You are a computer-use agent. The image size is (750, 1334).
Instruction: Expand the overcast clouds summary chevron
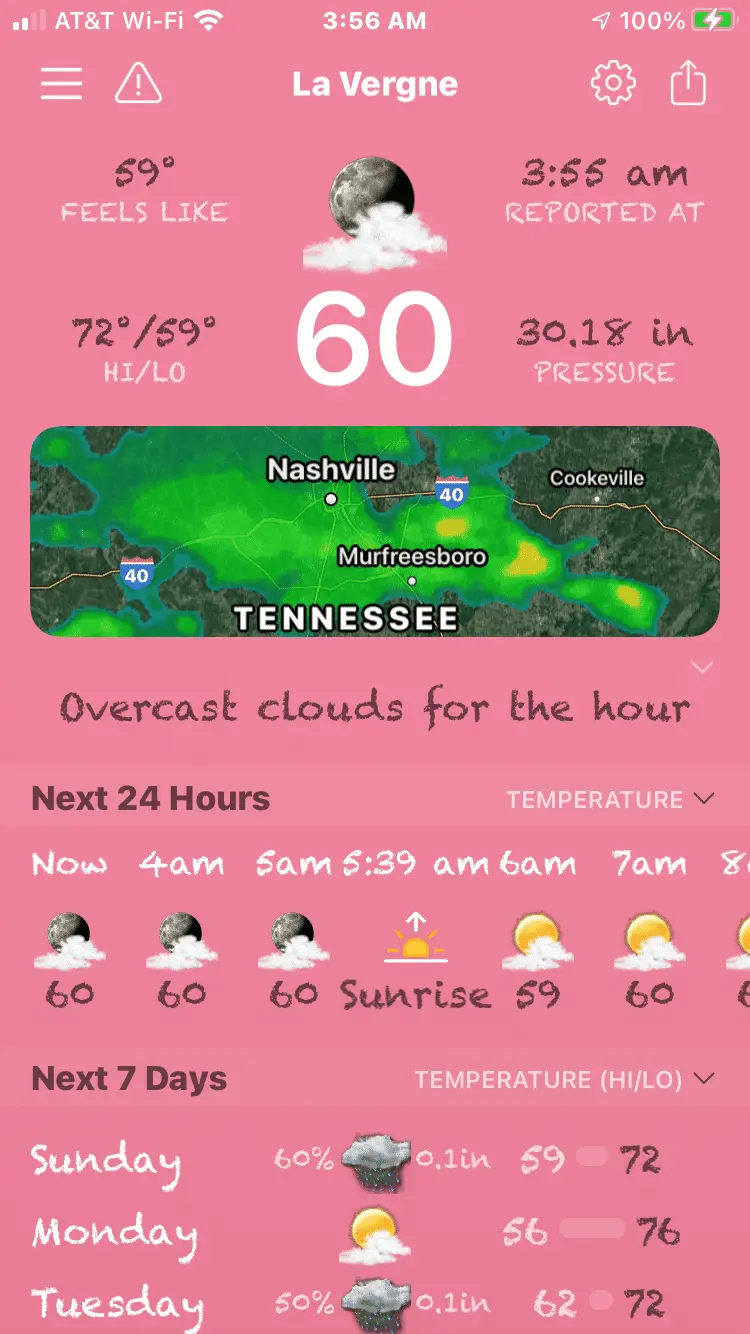tap(702, 668)
